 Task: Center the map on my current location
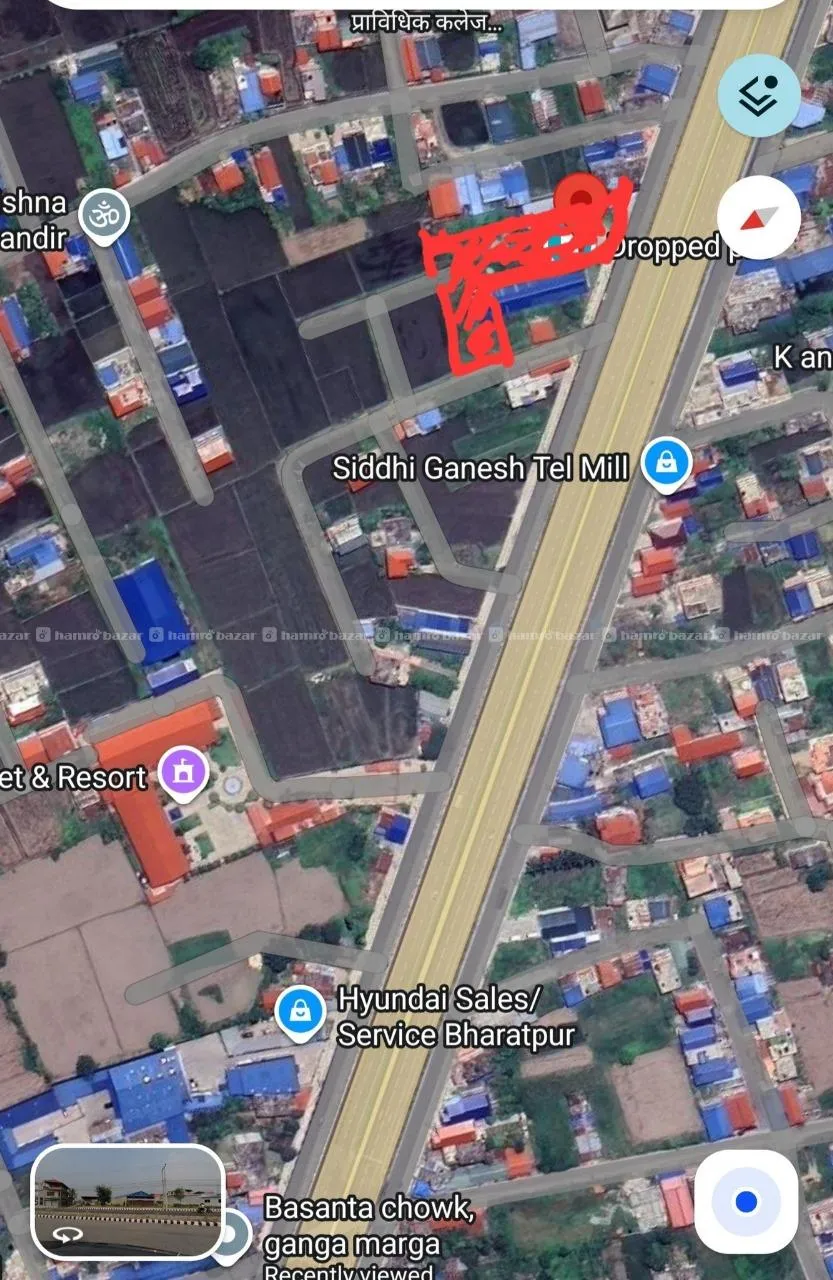tap(745, 1201)
